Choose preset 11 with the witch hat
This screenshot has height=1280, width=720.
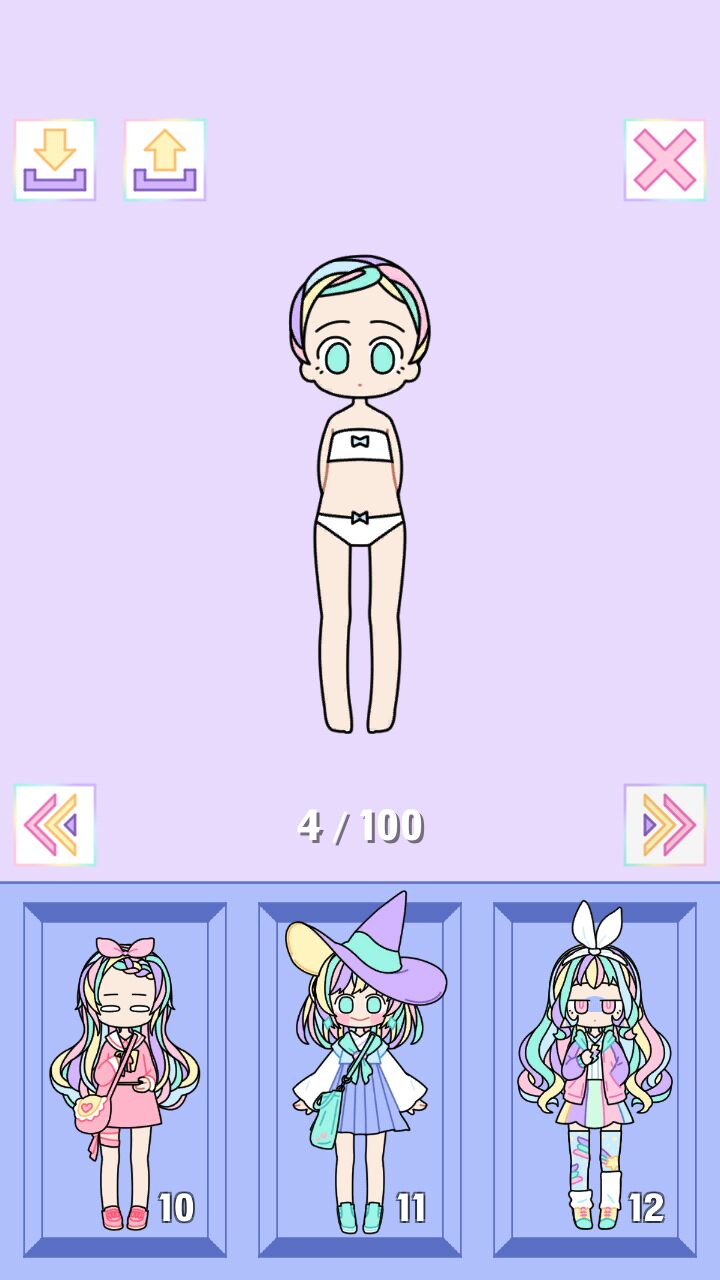[x=360, y=1080]
